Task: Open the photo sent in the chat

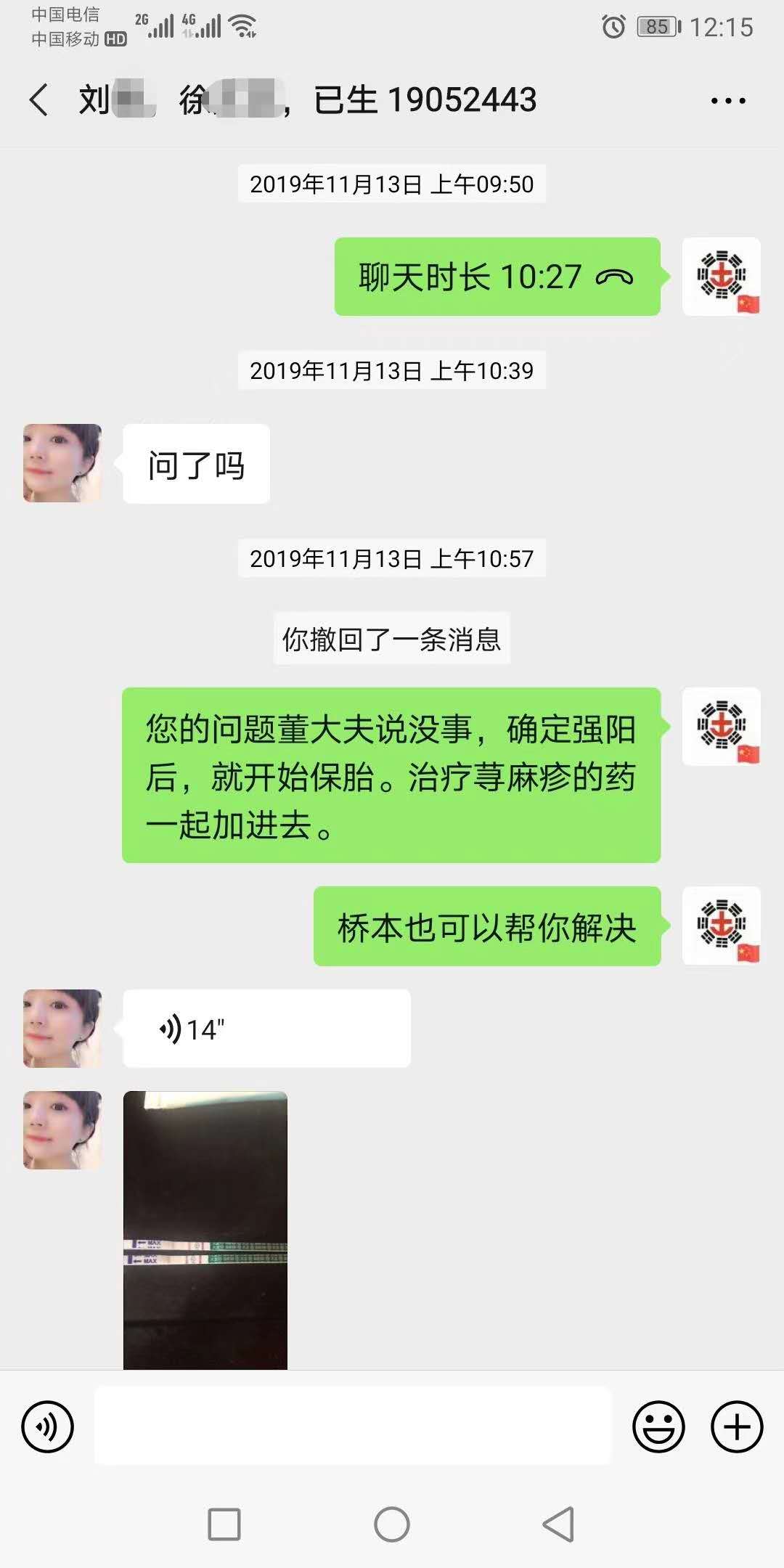Action: click(205, 1230)
